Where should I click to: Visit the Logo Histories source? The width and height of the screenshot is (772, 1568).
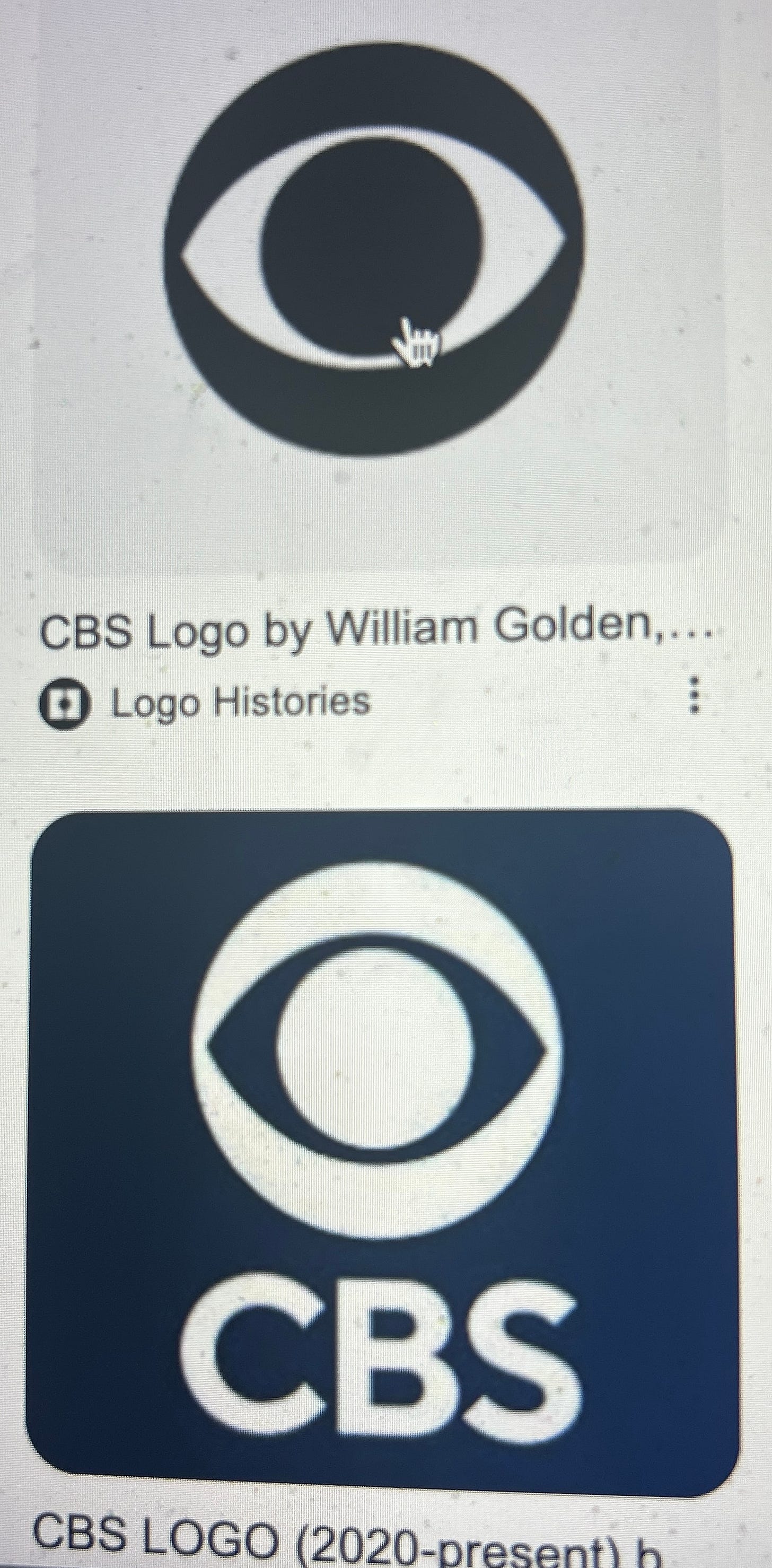tap(240, 701)
